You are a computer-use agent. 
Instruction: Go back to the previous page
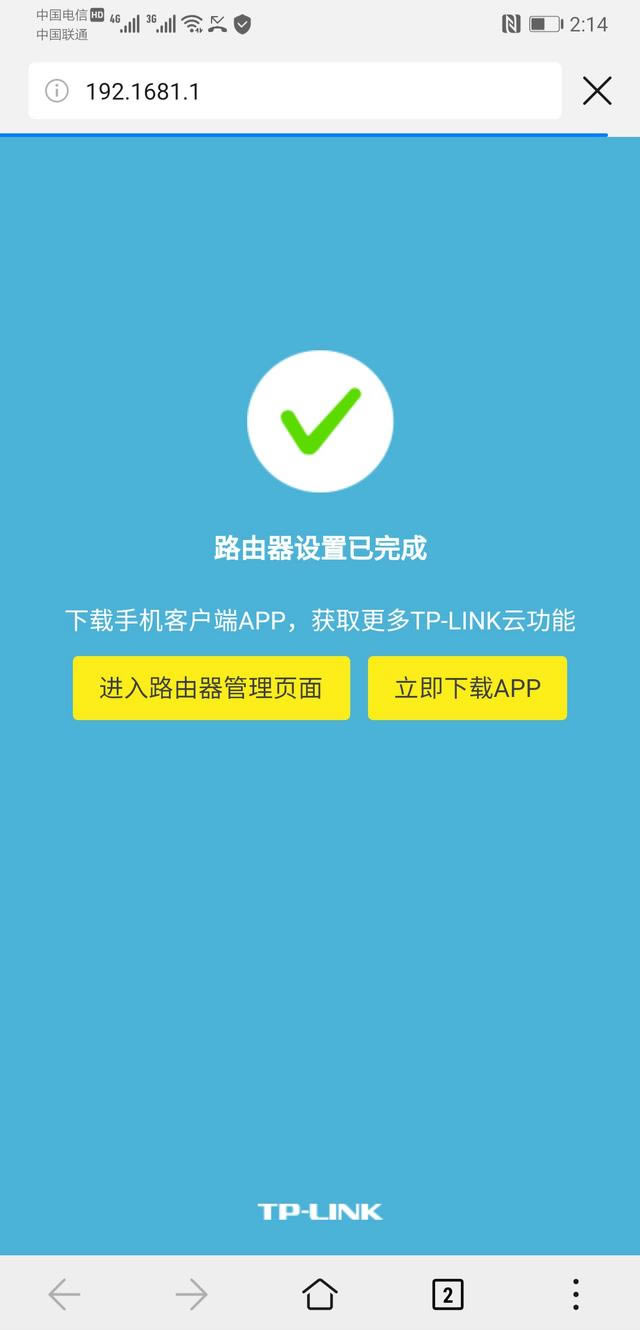pyautogui.click(x=64, y=1295)
